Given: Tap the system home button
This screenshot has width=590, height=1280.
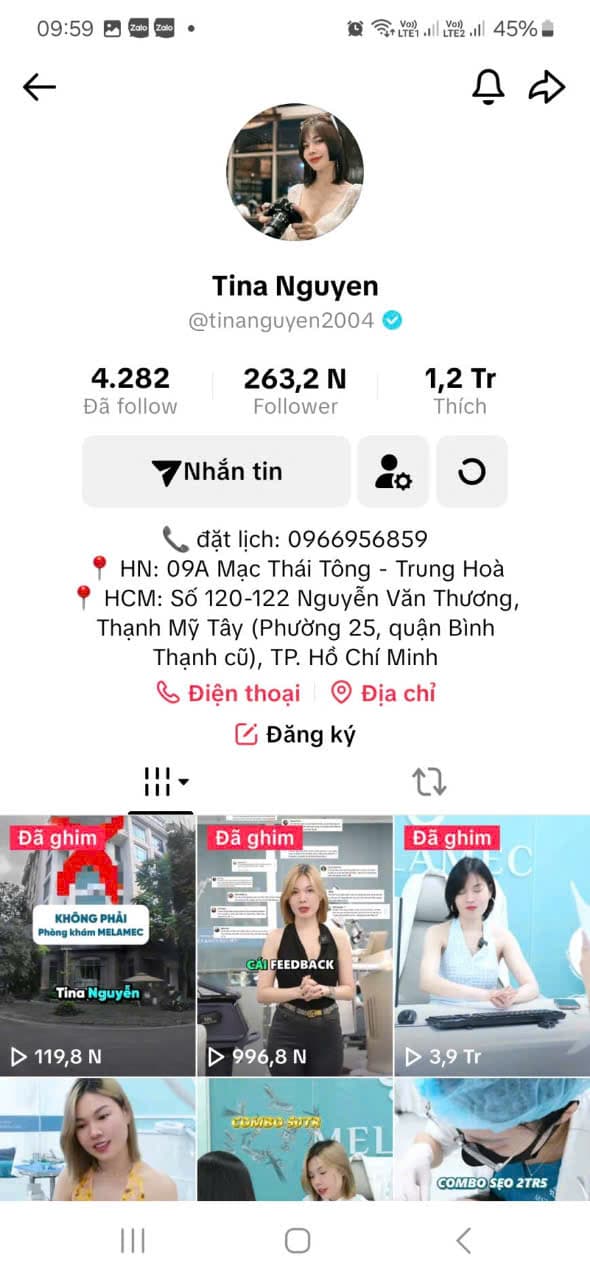Looking at the screenshot, I should (x=297, y=1241).
